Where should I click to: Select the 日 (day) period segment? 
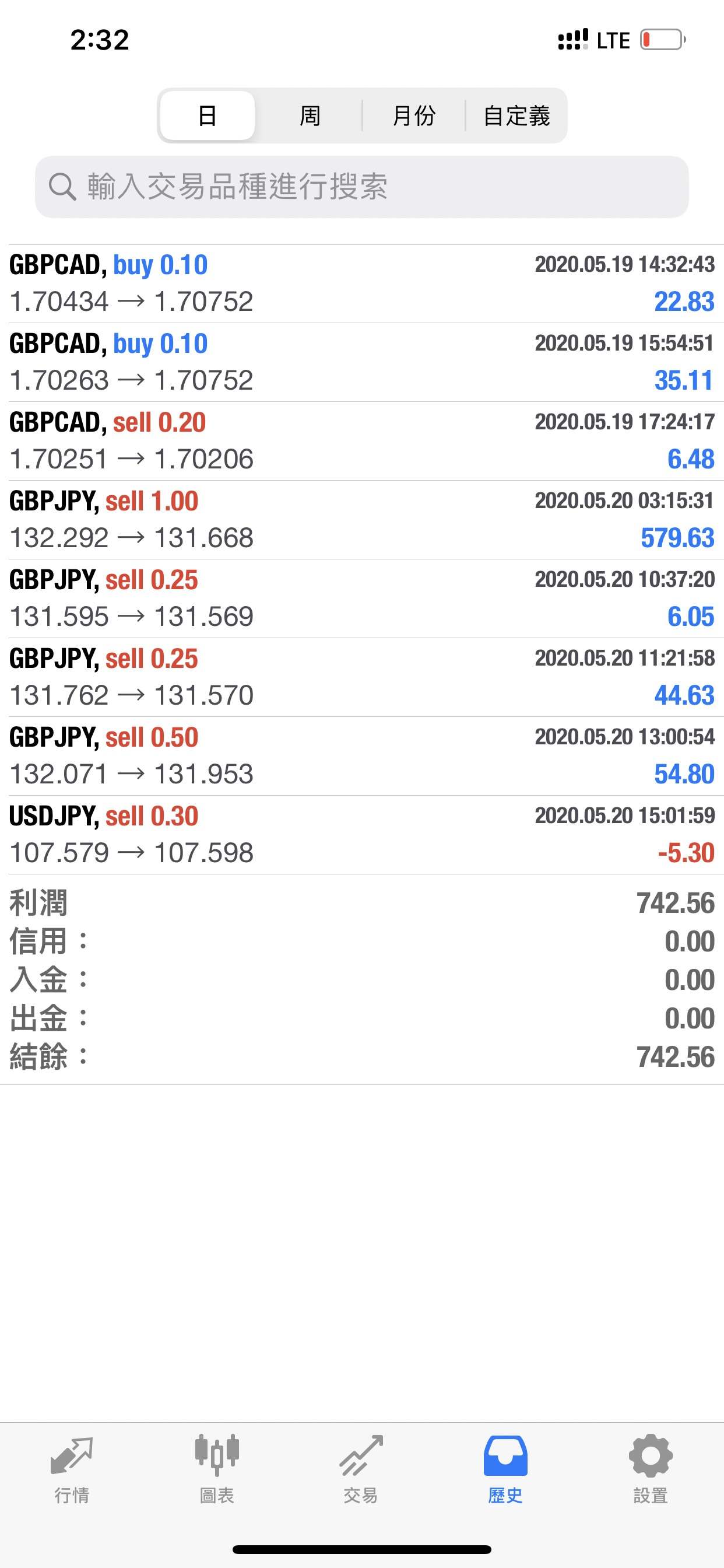click(208, 116)
